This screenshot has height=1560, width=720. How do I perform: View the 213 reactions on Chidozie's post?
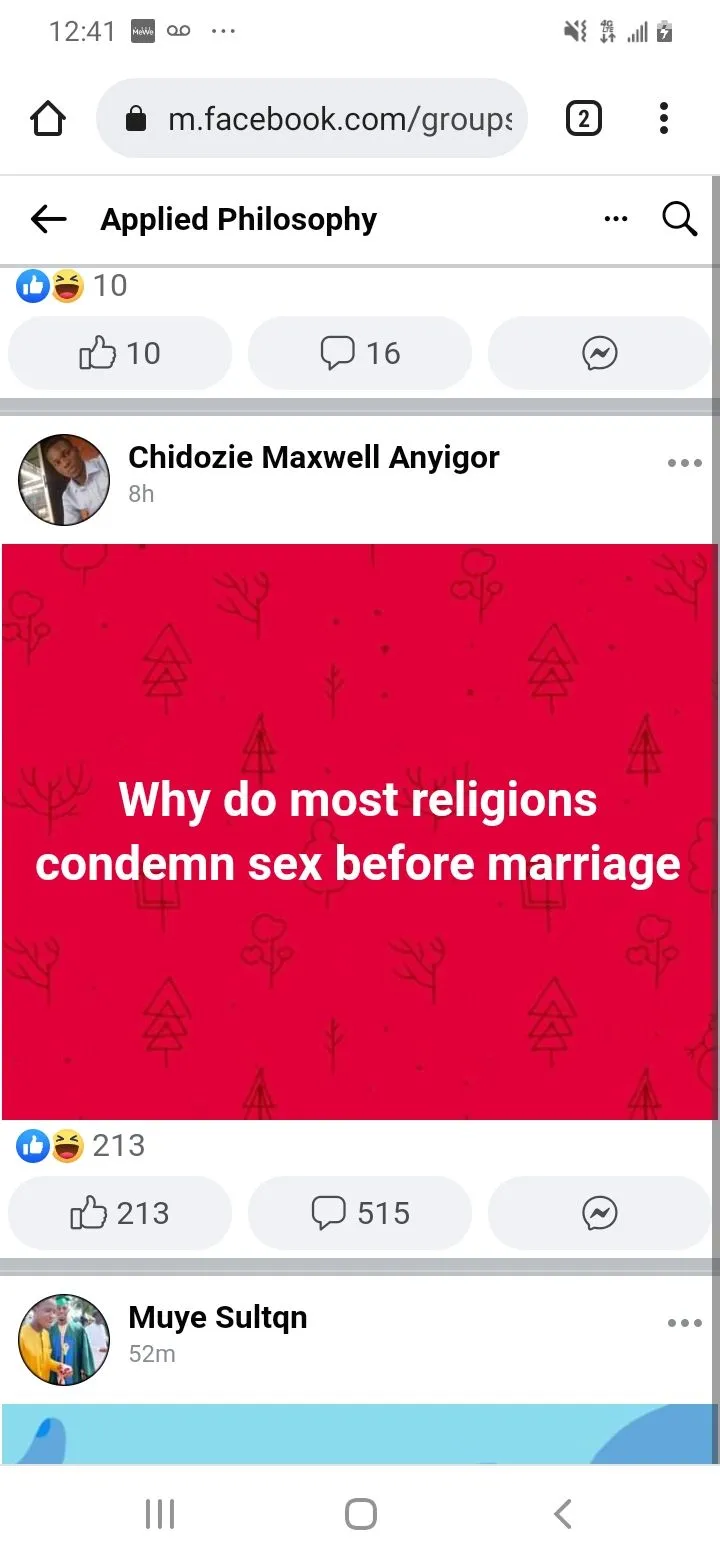pyautogui.click(x=81, y=1145)
